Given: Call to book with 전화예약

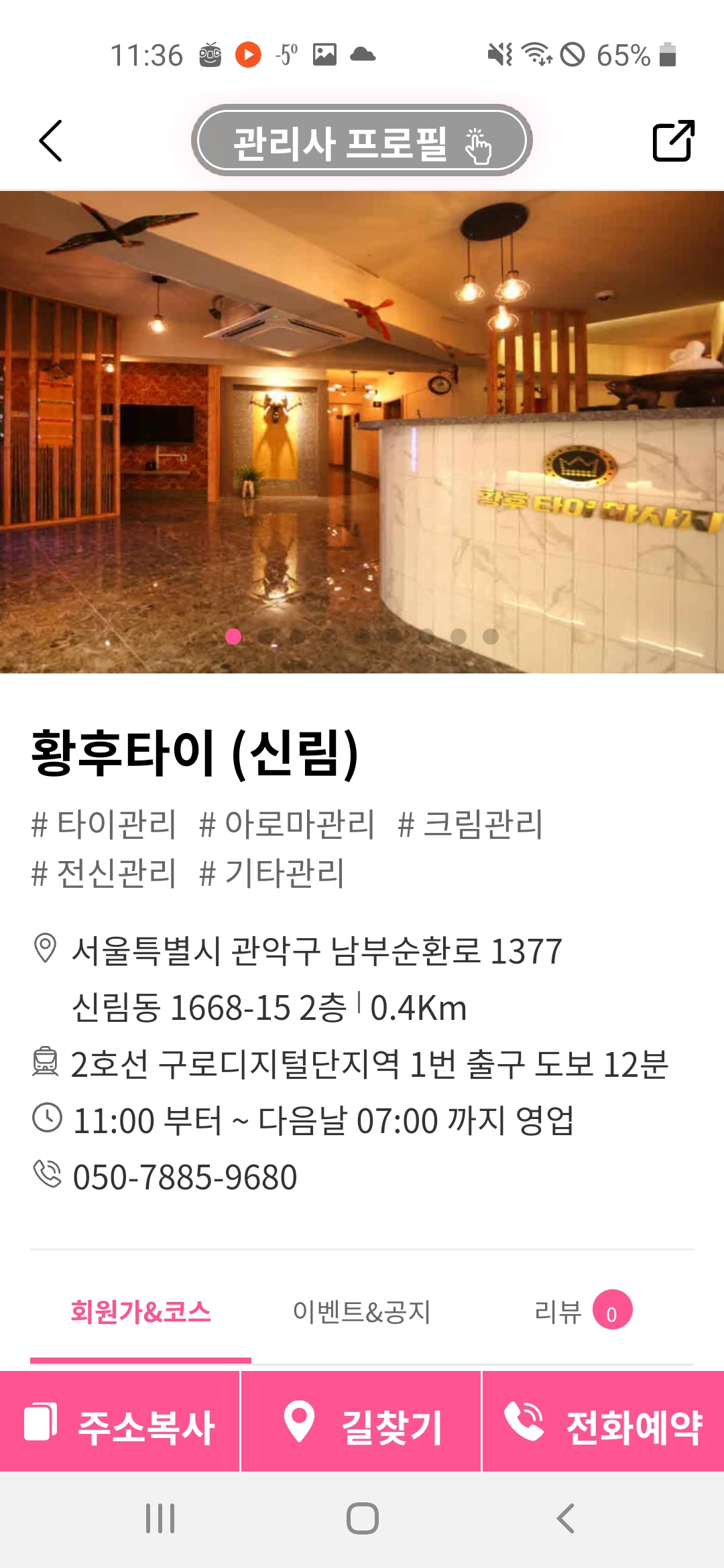Looking at the screenshot, I should coord(603,1422).
